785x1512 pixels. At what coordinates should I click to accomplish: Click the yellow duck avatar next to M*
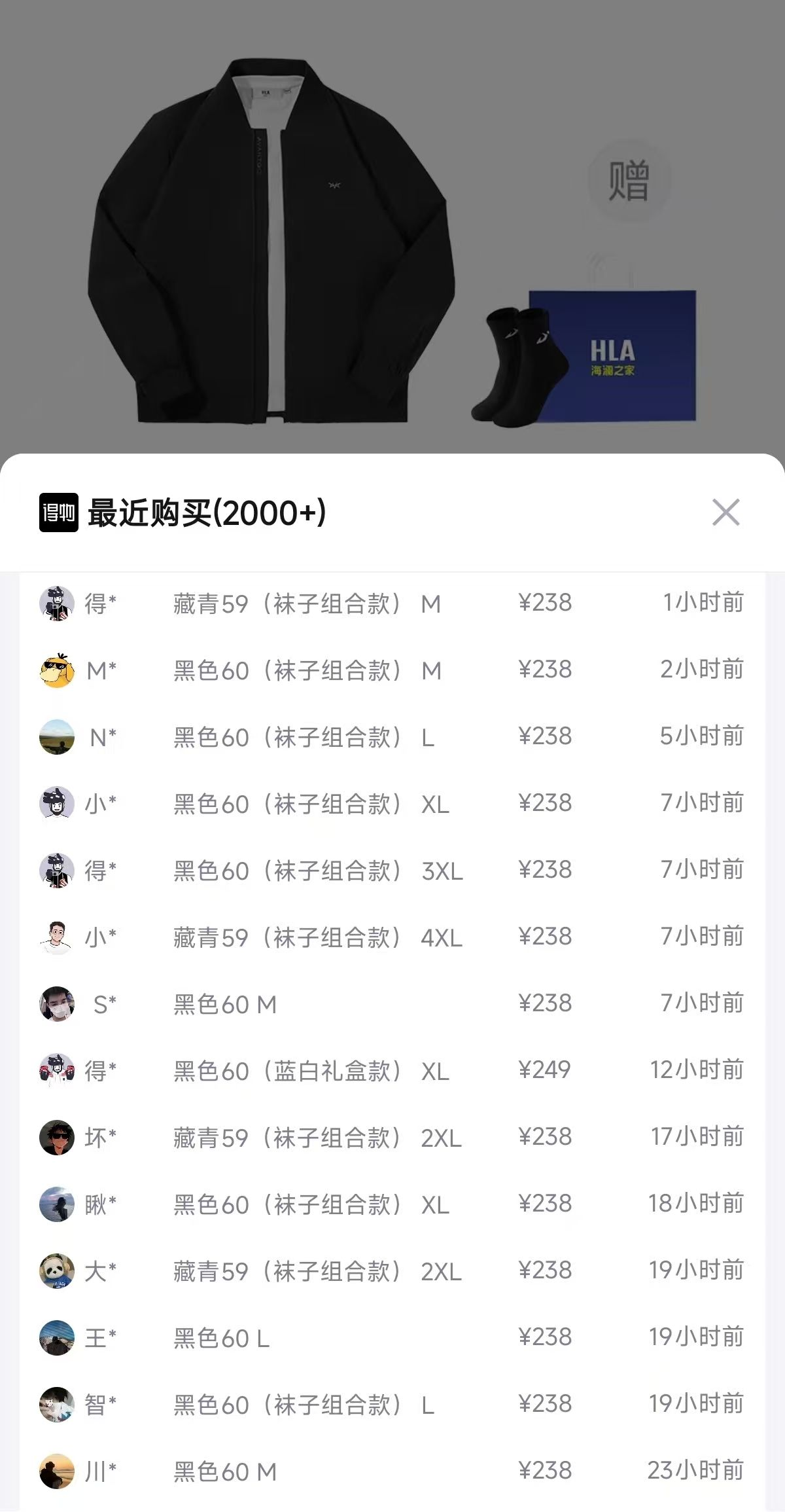(58, 670)
